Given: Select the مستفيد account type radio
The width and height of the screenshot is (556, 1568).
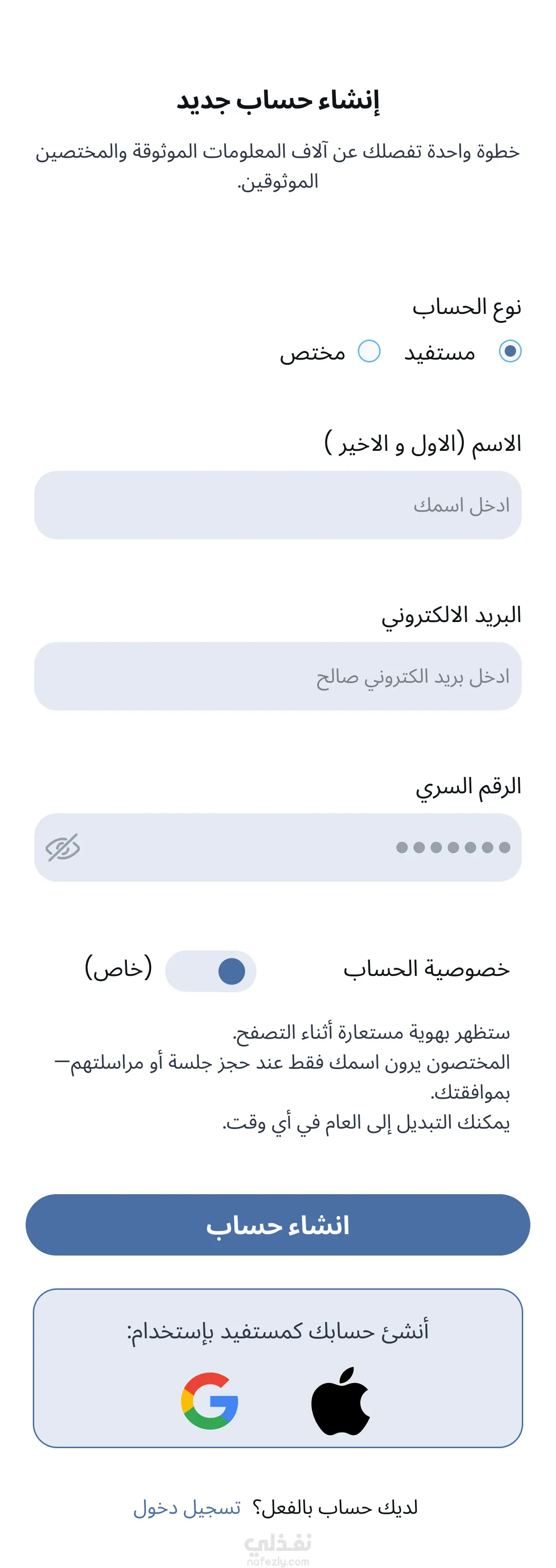Looking at the screenshot, I should click(x=510, y=351).
